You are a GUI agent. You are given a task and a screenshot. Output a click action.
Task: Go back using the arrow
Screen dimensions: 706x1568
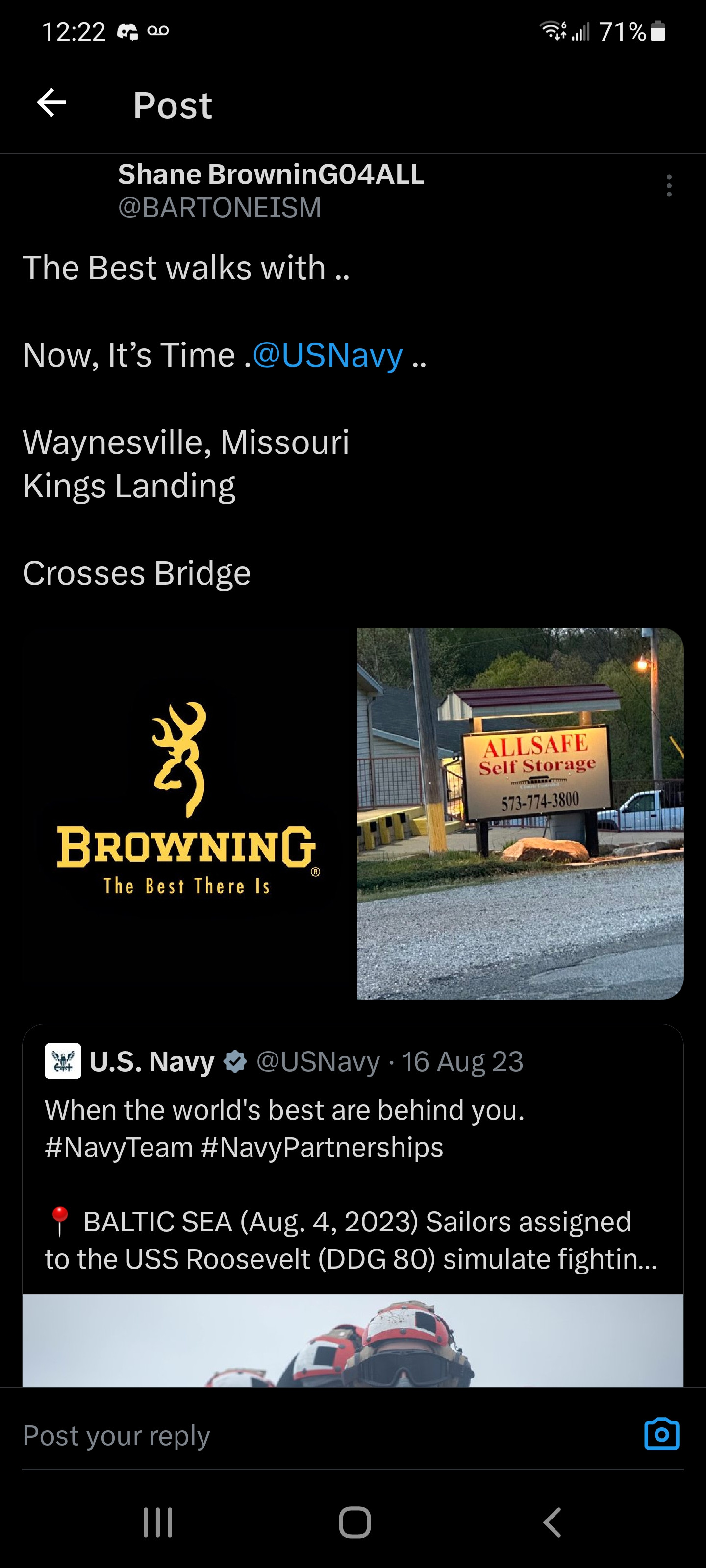click(x=52, y=102)
